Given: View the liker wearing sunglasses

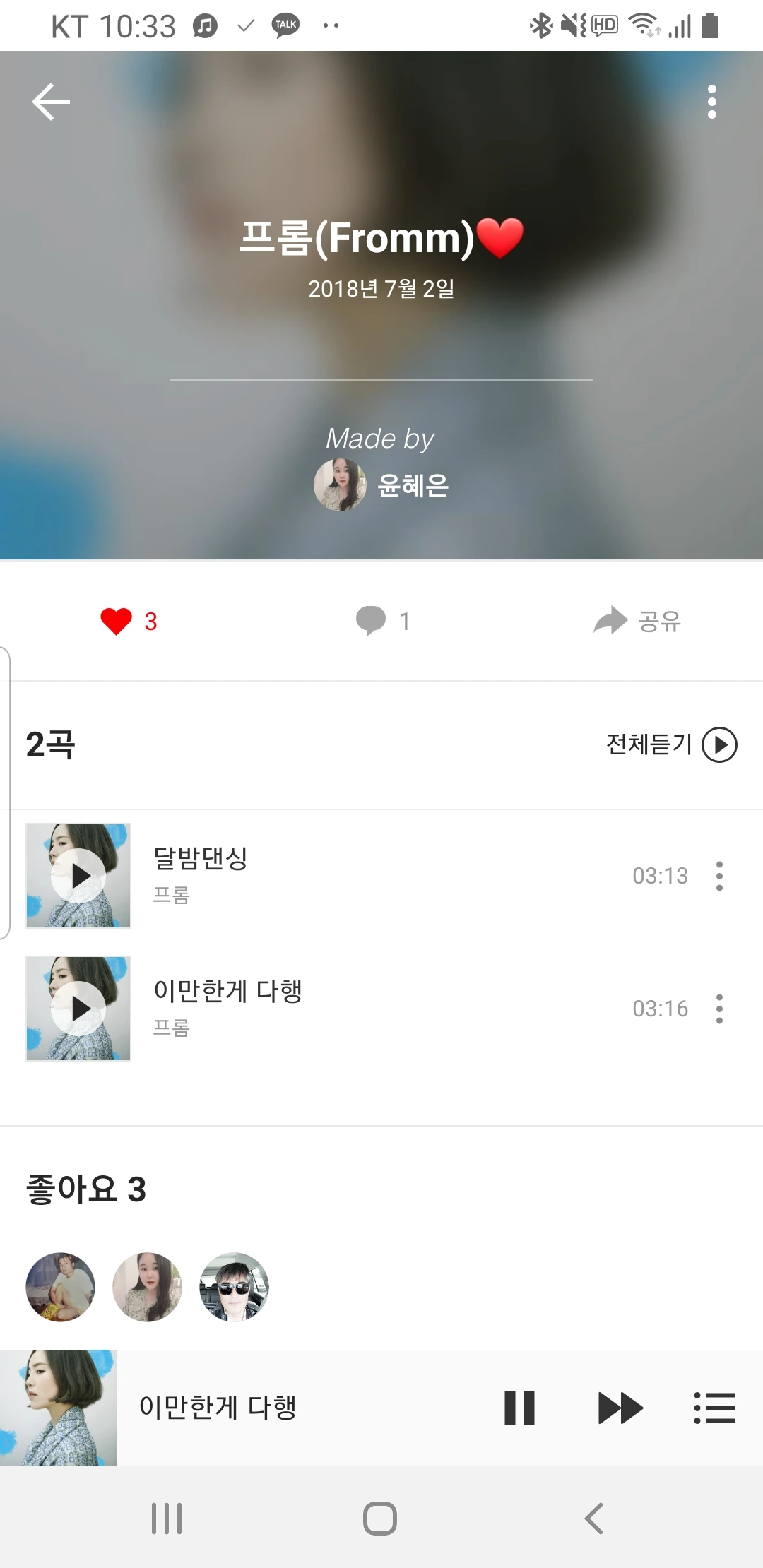Looking at the screenshot, I should (235, 1287).
